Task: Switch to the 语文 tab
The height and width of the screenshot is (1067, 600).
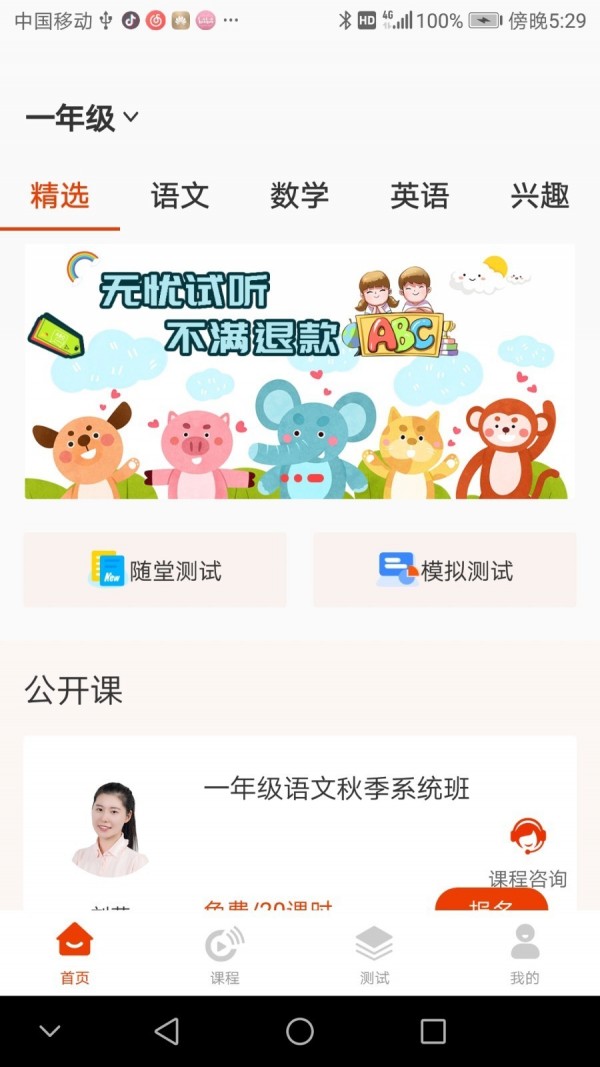Action: (180, 196)
